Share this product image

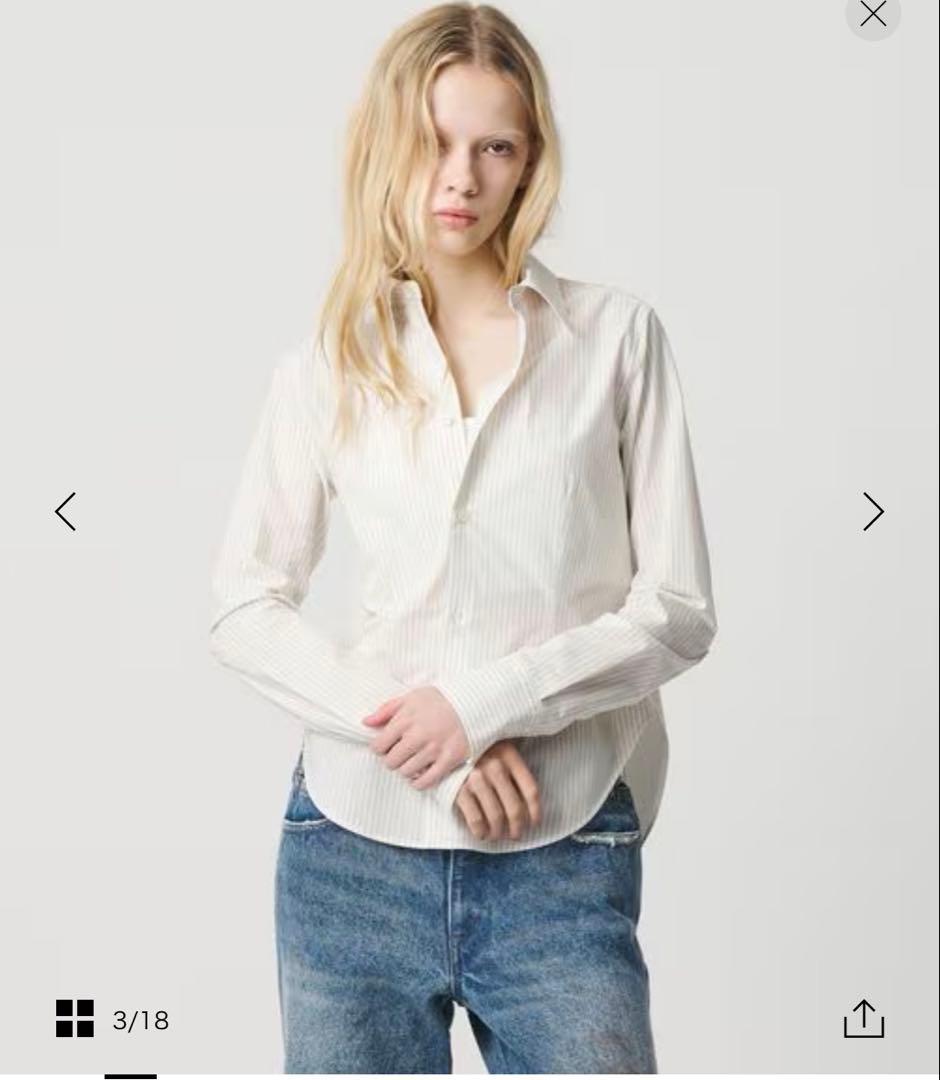point(864,1019)
